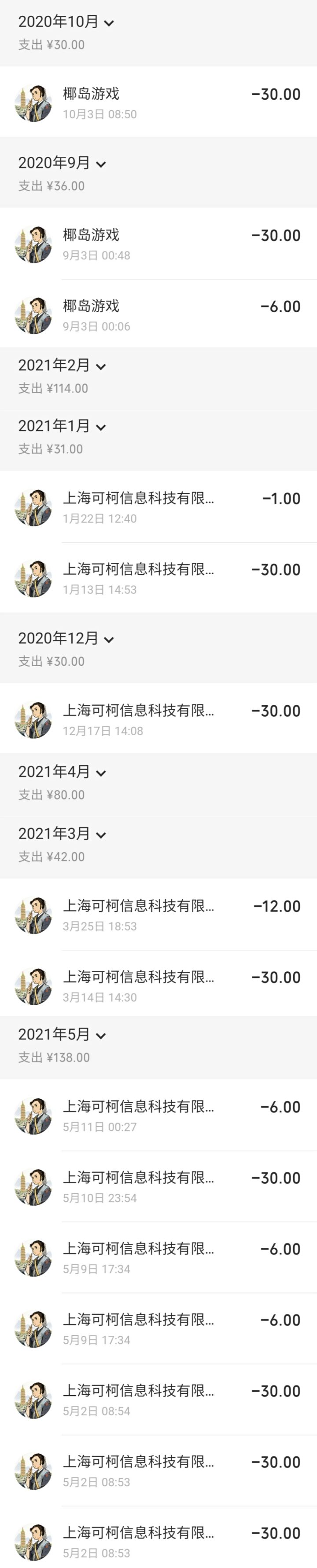Show details of 12月17日 14:08 payment

pos(158,719)
